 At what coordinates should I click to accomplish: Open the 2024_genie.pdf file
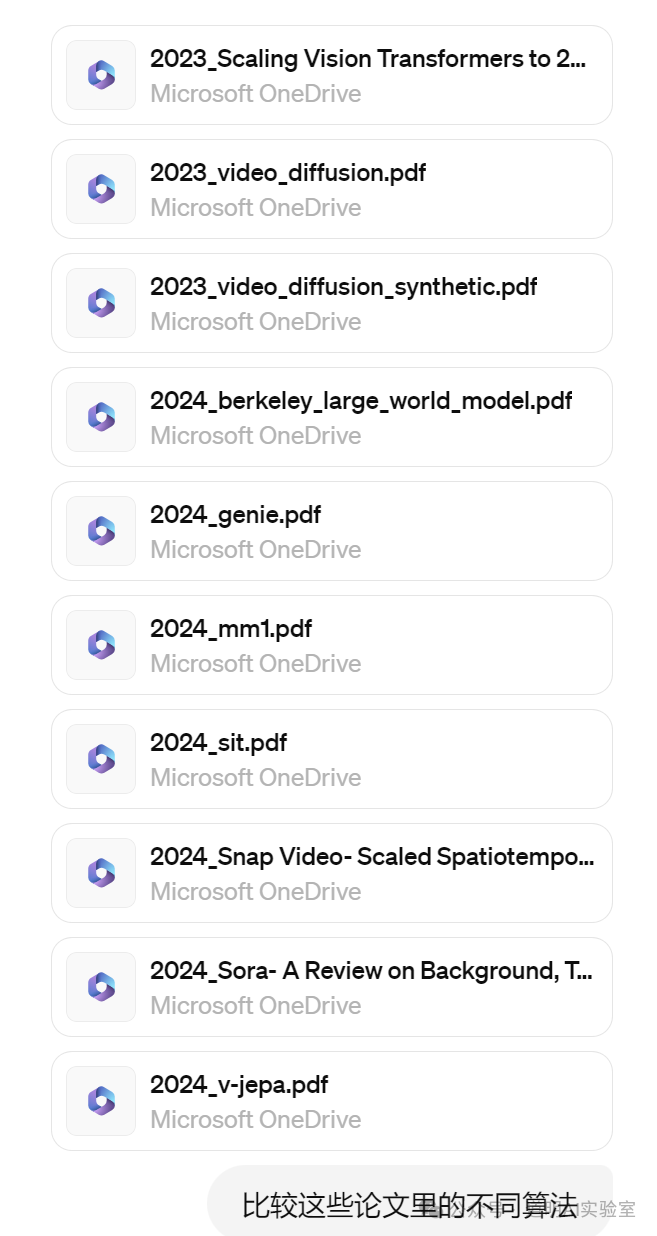coord(331,531)
